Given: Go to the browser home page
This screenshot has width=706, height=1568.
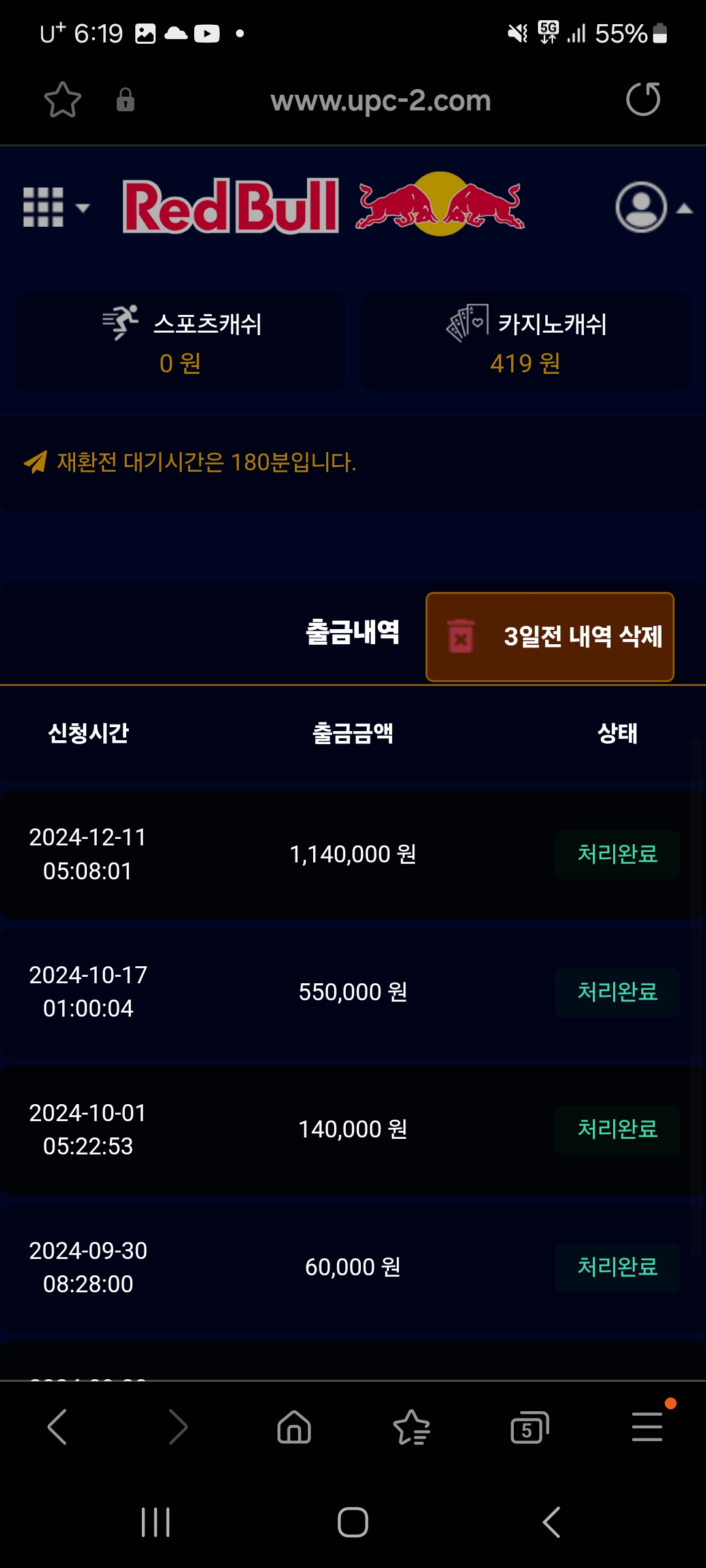Looking at the screenshot, I should tap(294, 1426).
